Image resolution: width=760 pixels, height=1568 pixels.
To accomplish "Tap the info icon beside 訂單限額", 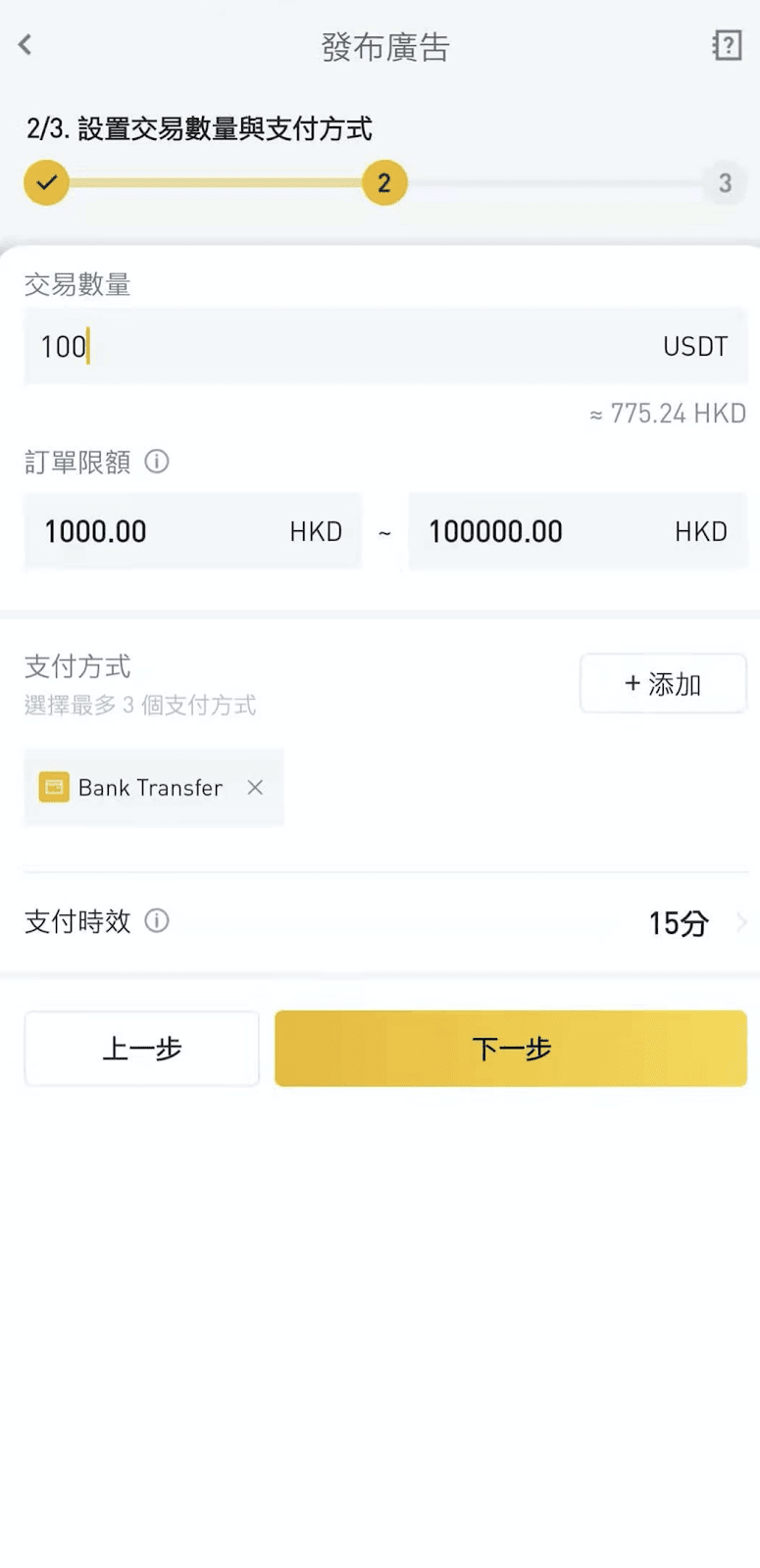I will (x=157, y=461).
